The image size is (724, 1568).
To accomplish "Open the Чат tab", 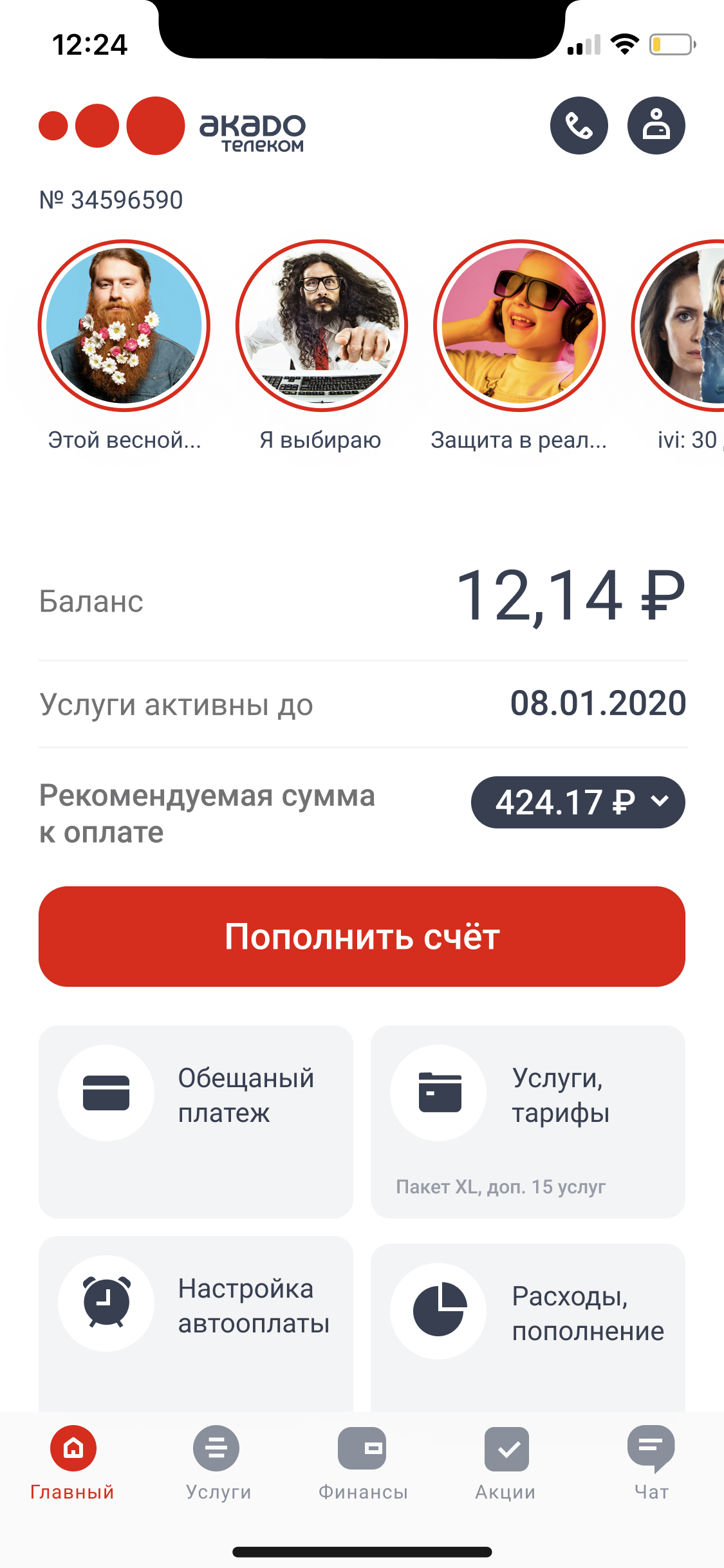I will point(651,1462).
